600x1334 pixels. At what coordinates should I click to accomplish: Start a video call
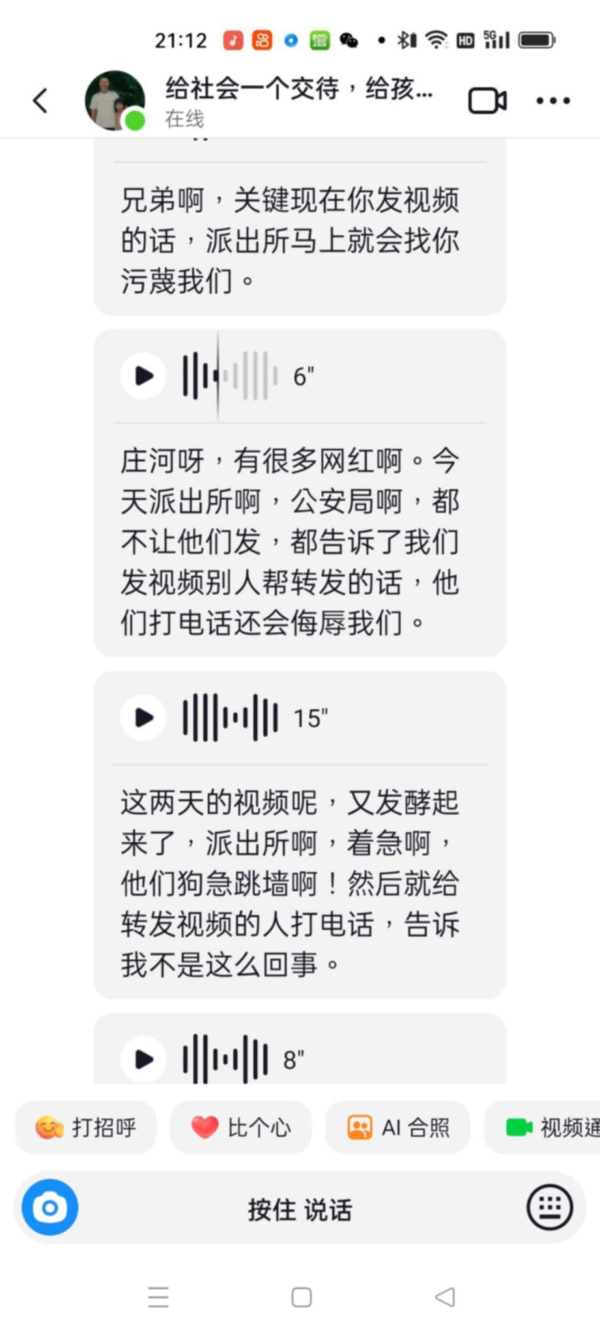(x=487, y=100)
